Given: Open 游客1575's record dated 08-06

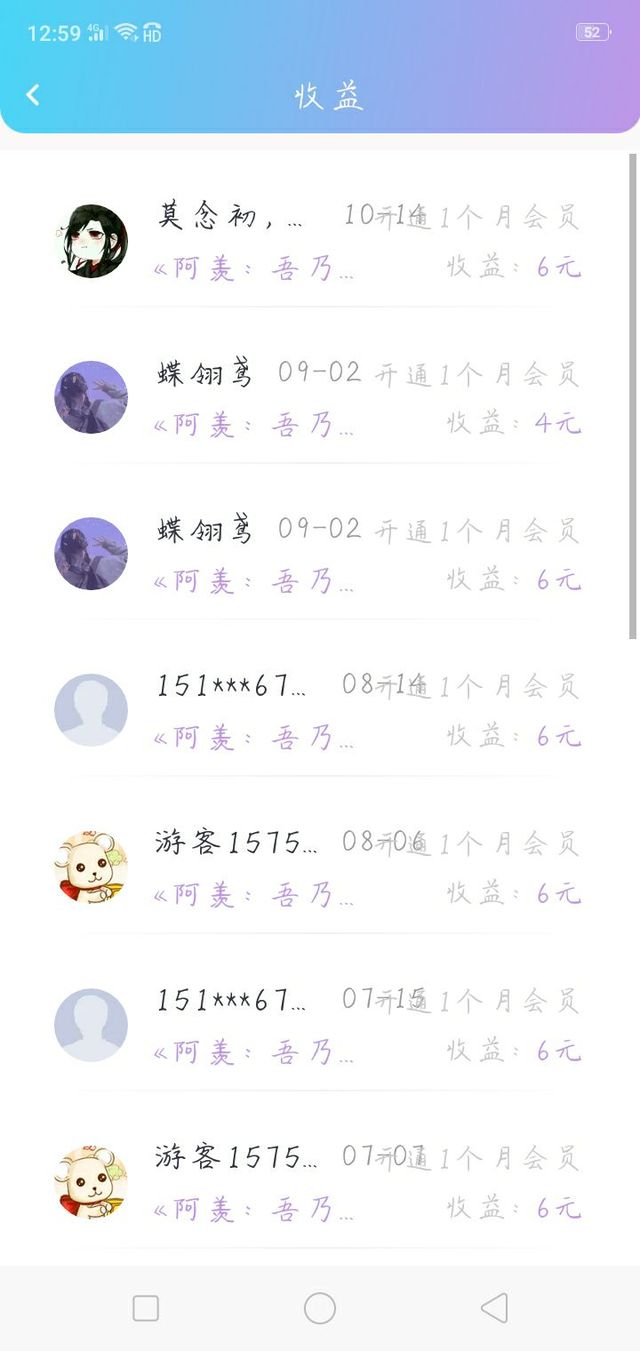Looking at the screenshot, I should [318, 867].
